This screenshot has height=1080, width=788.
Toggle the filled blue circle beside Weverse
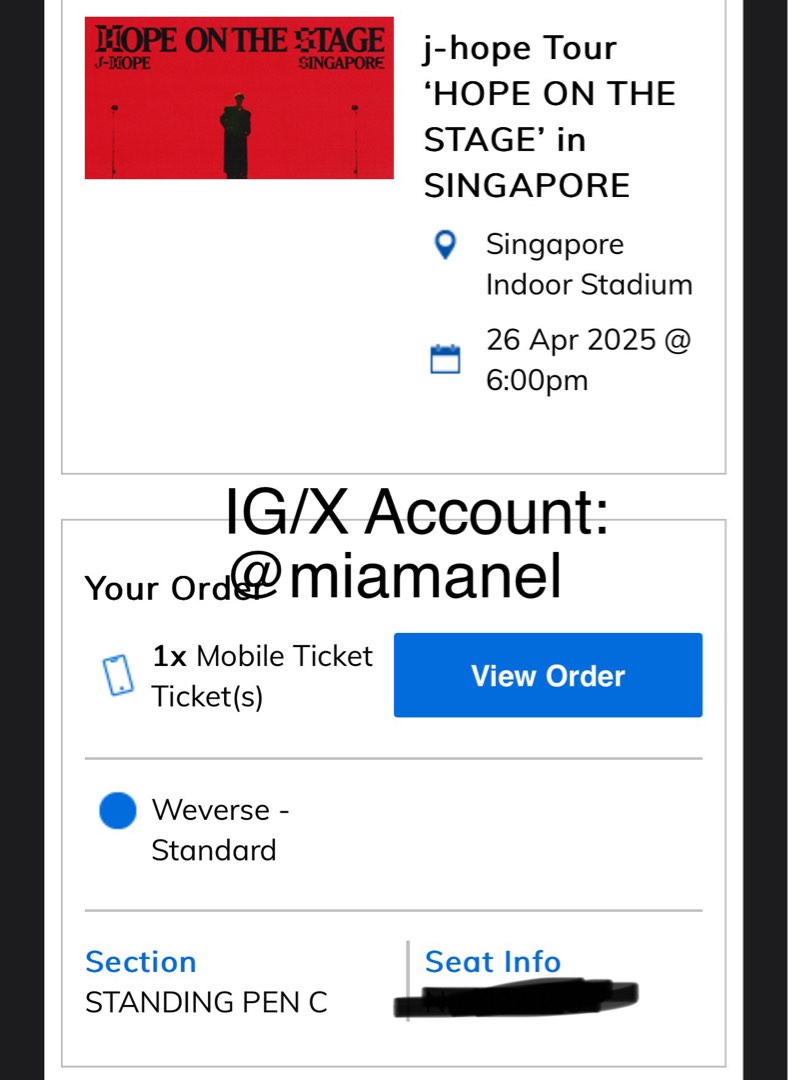[117, 810]
